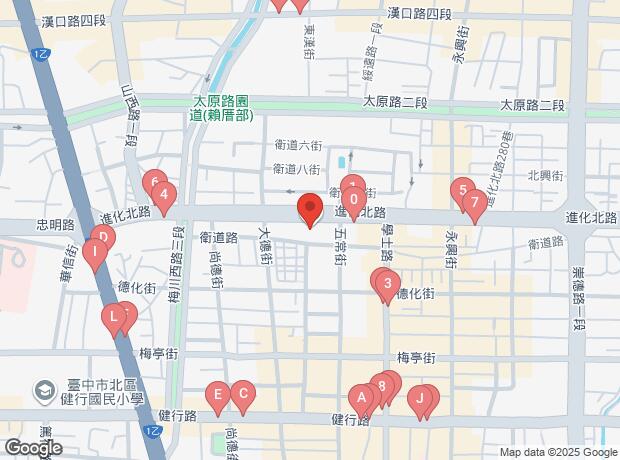This screenshot has height=460, width=620.
Task: Select map marker I
Action: tap(95, 254)
